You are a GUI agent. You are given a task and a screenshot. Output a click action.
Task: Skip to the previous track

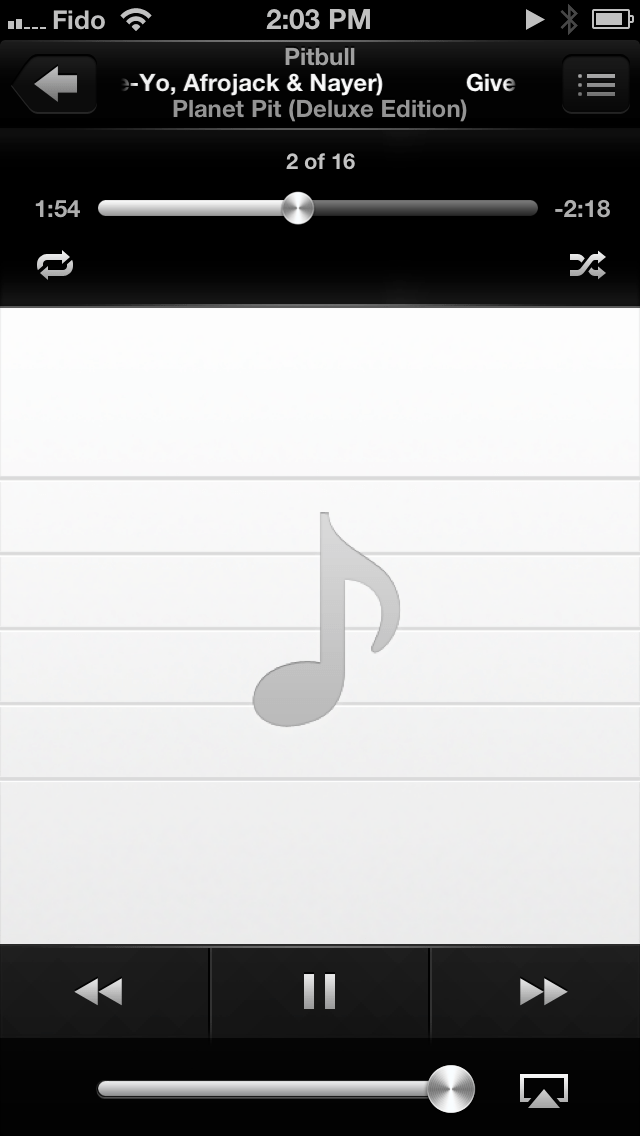pos(100,991)
